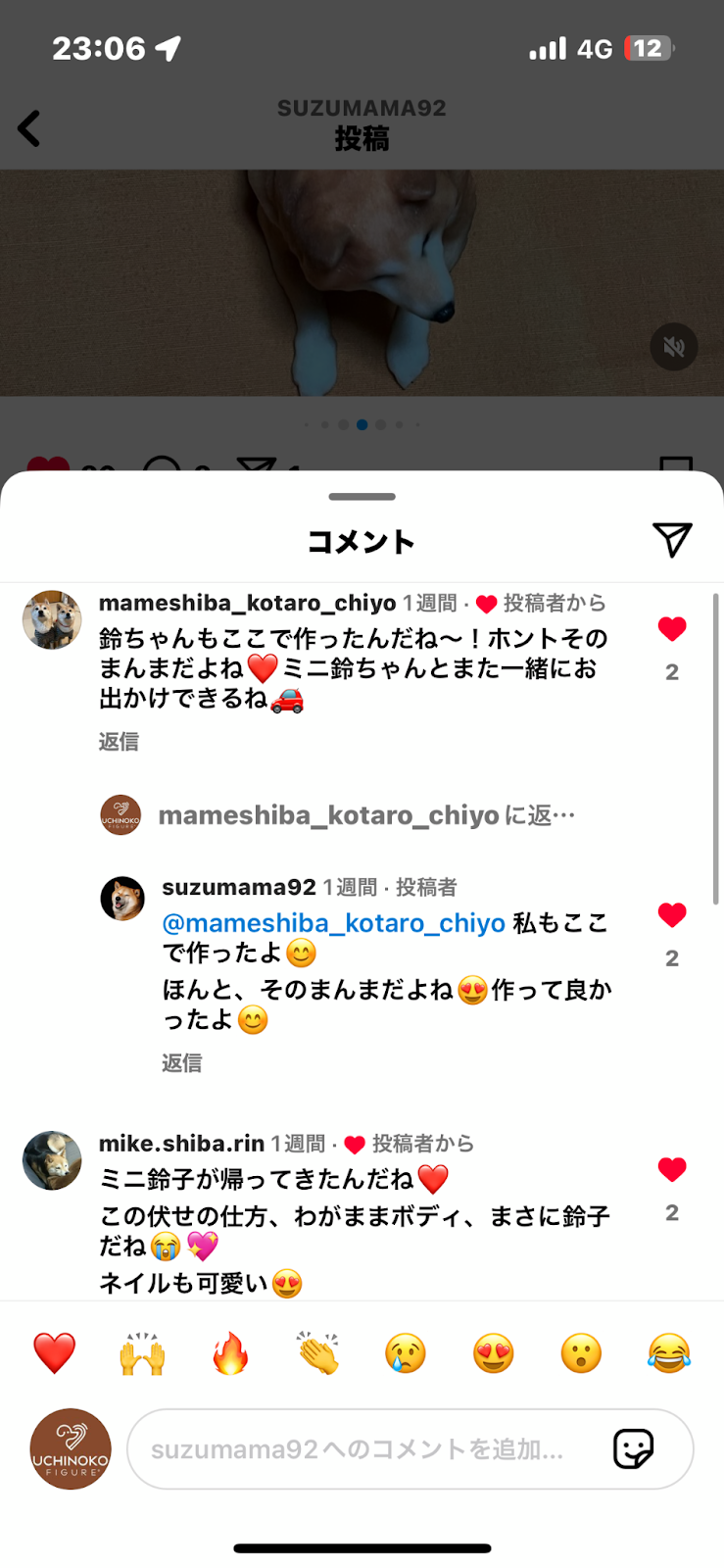Open the @mameshiba_kotaro_chiyo mention link
724x1568 pixels.
pyautogui.click(x=334, y=923)
